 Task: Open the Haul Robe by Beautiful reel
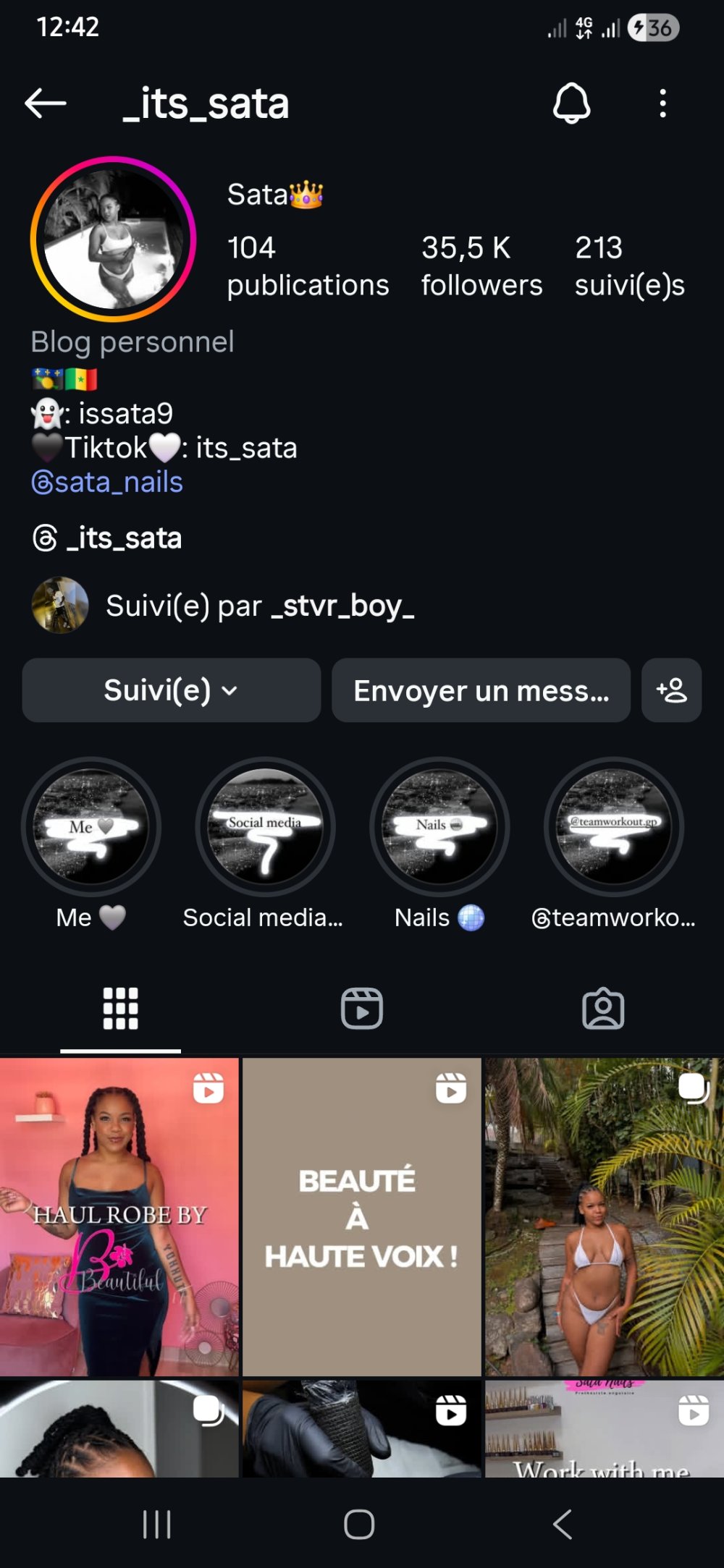pos(119,1216)
